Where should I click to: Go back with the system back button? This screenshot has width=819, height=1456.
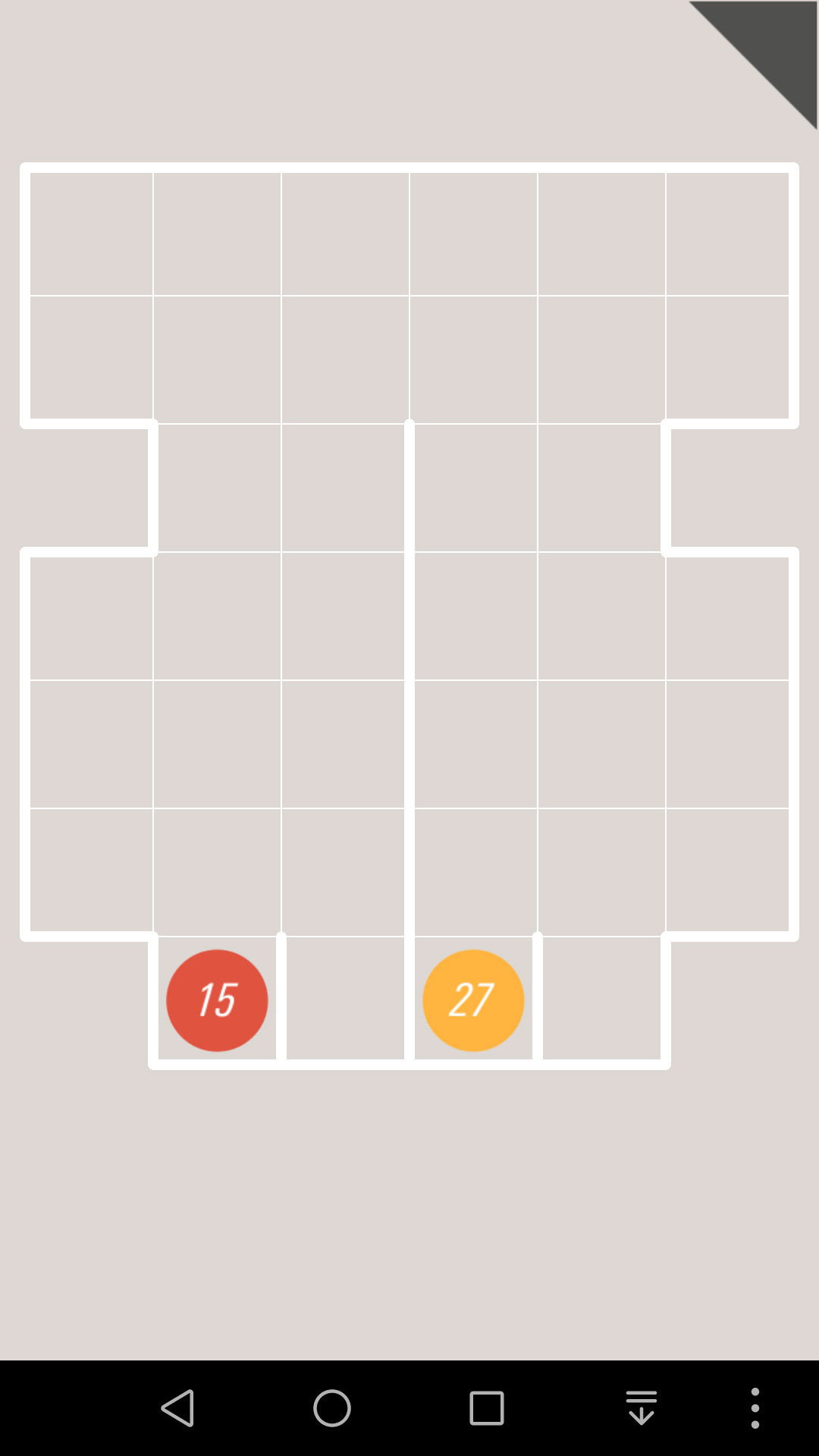pos(178,1408)
